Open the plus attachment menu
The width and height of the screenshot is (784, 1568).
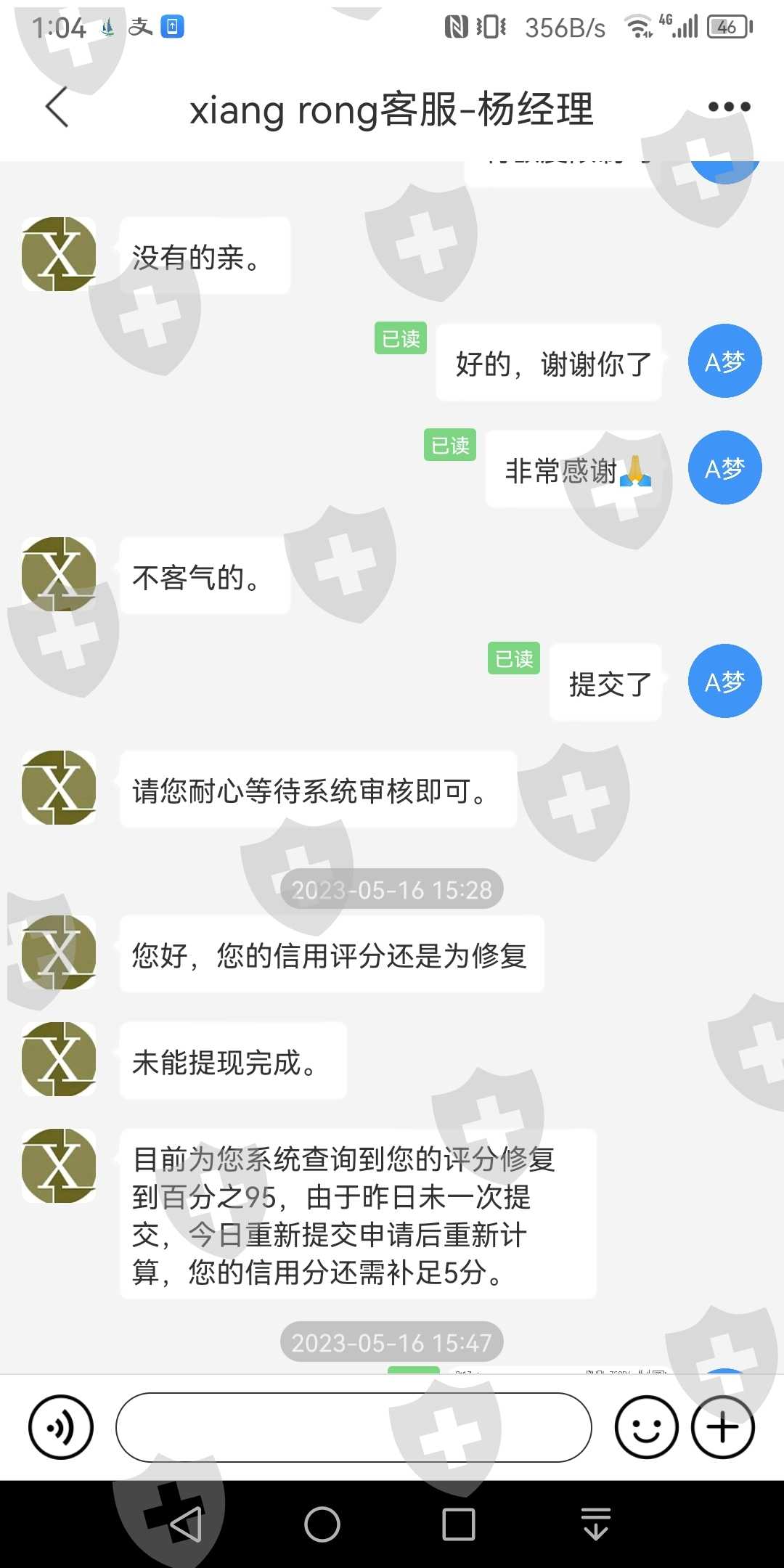[x=723, y=1427]
